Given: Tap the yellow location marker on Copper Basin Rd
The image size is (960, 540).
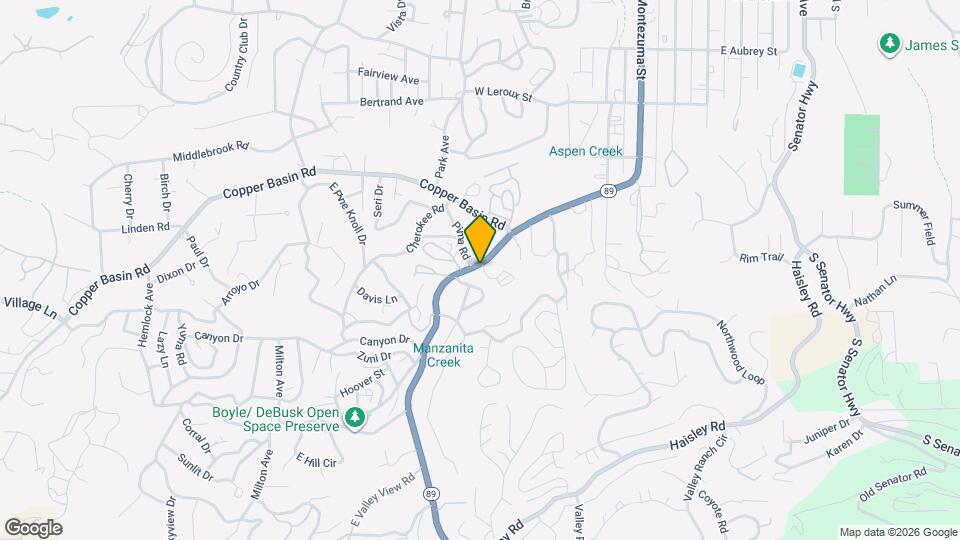Looking at the screenshot, I should [x=480, y=238].
